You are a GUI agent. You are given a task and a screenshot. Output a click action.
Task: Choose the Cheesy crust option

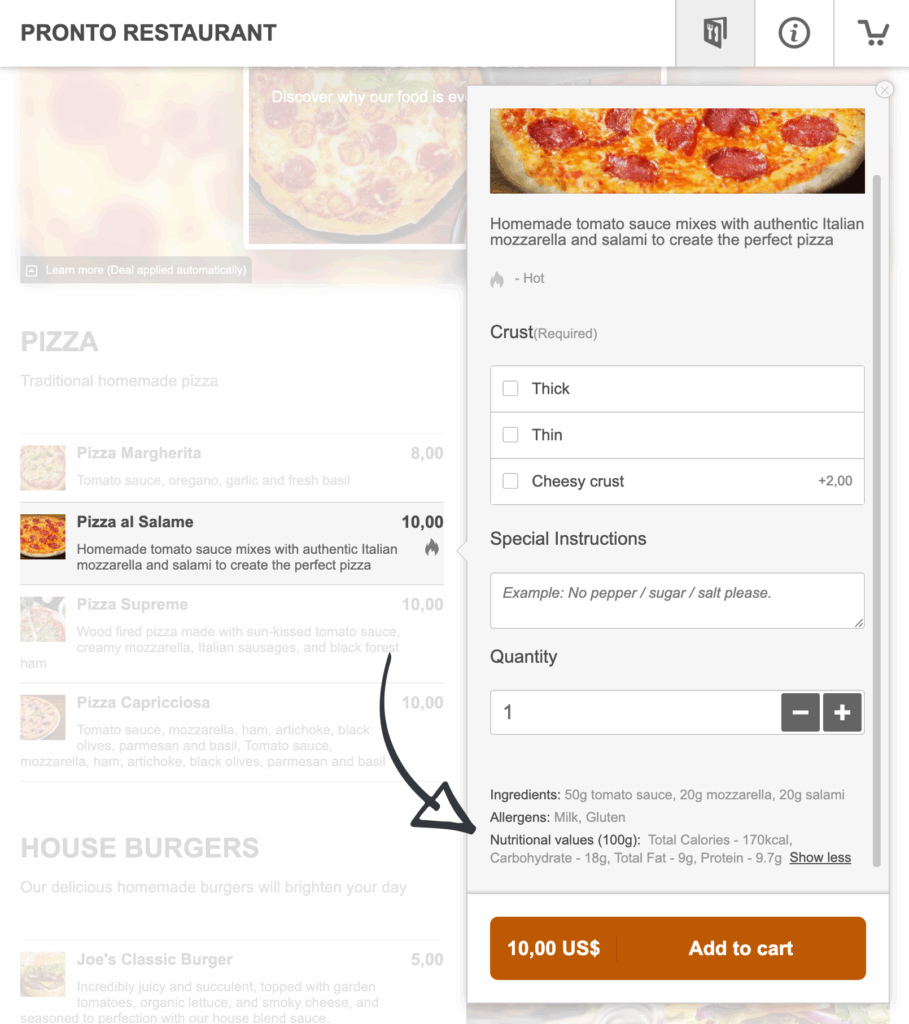[511, 481]
